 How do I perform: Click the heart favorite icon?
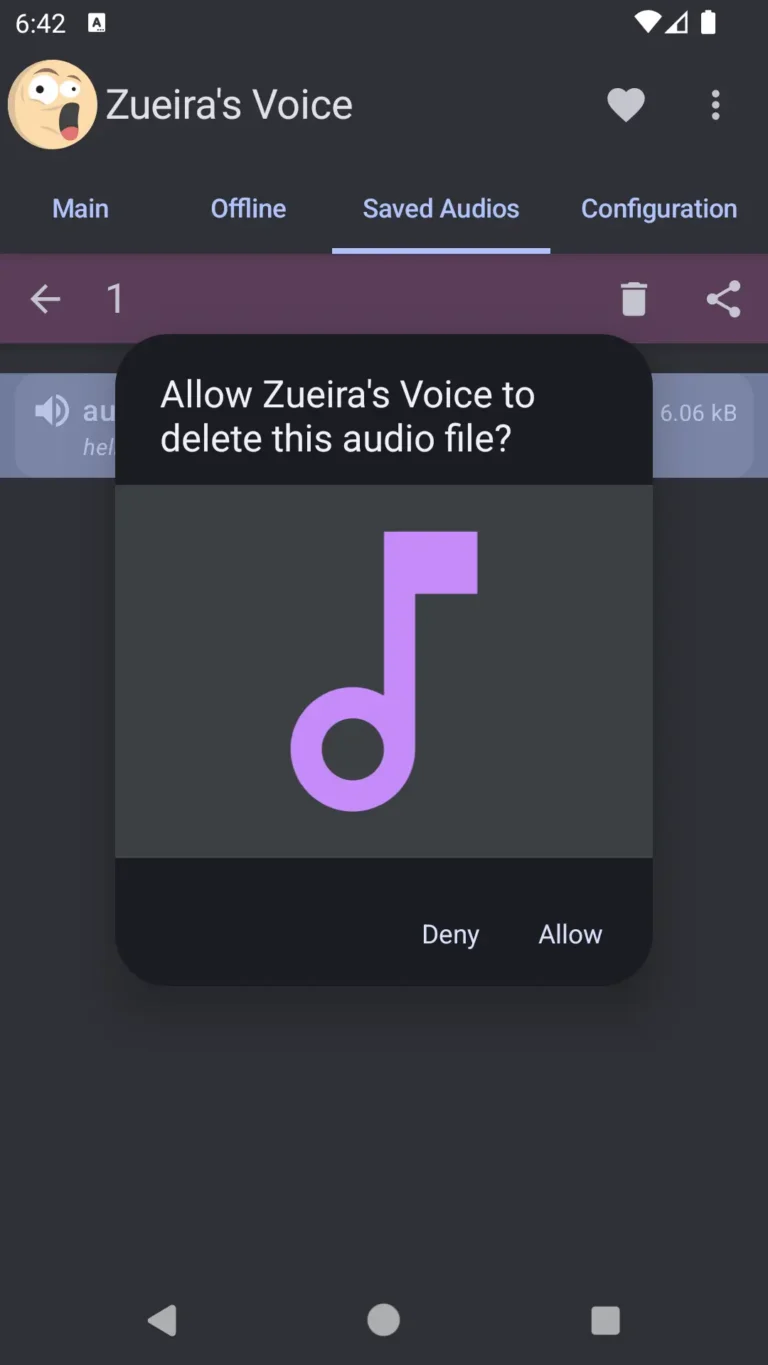[626, 104]
